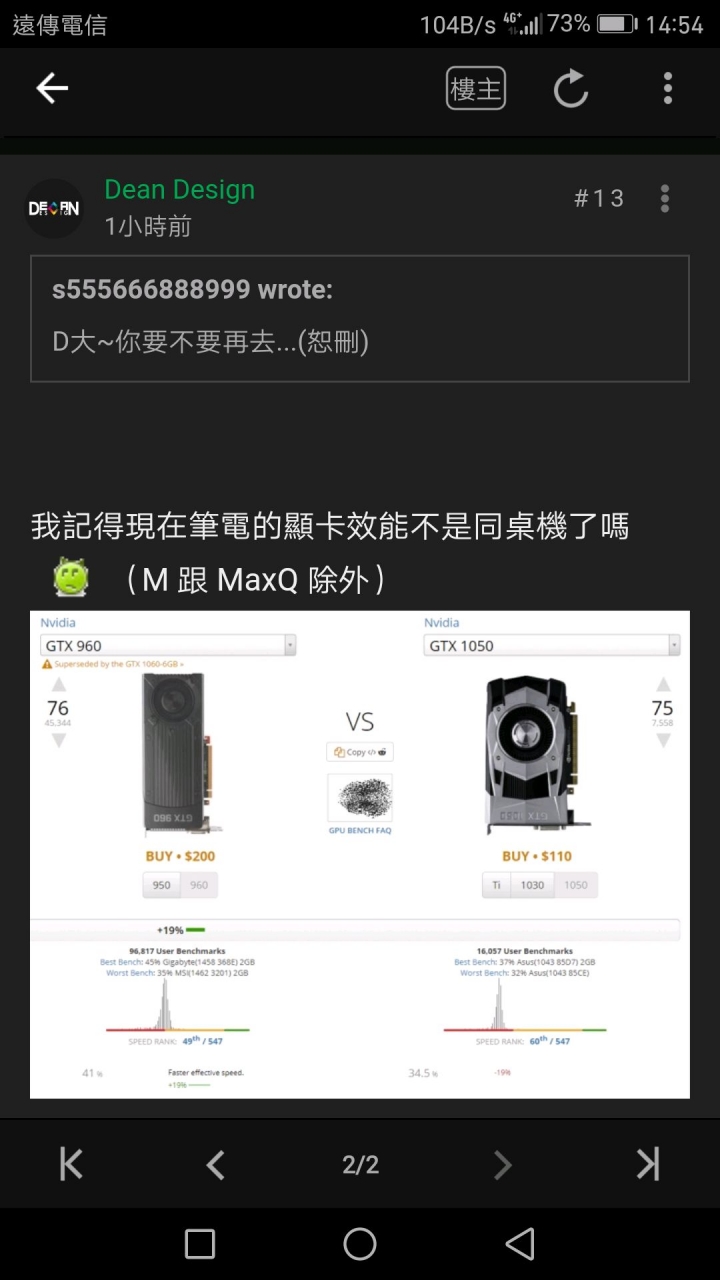Open the top bar overflow menu
Screen dimensions: 720x1280
click(x=668, y=89)
